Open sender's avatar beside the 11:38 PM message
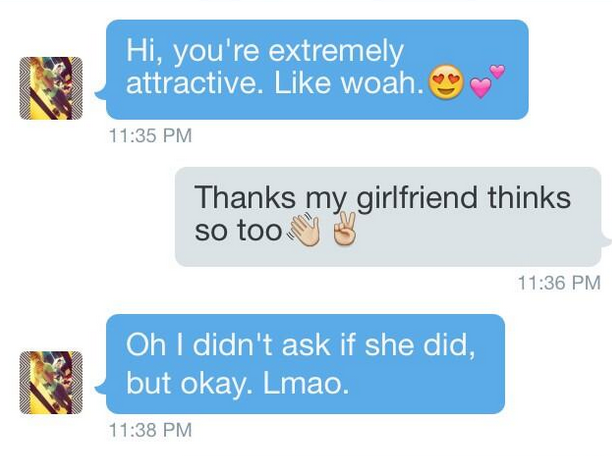612x456 pixels. [x=51, y=382]
